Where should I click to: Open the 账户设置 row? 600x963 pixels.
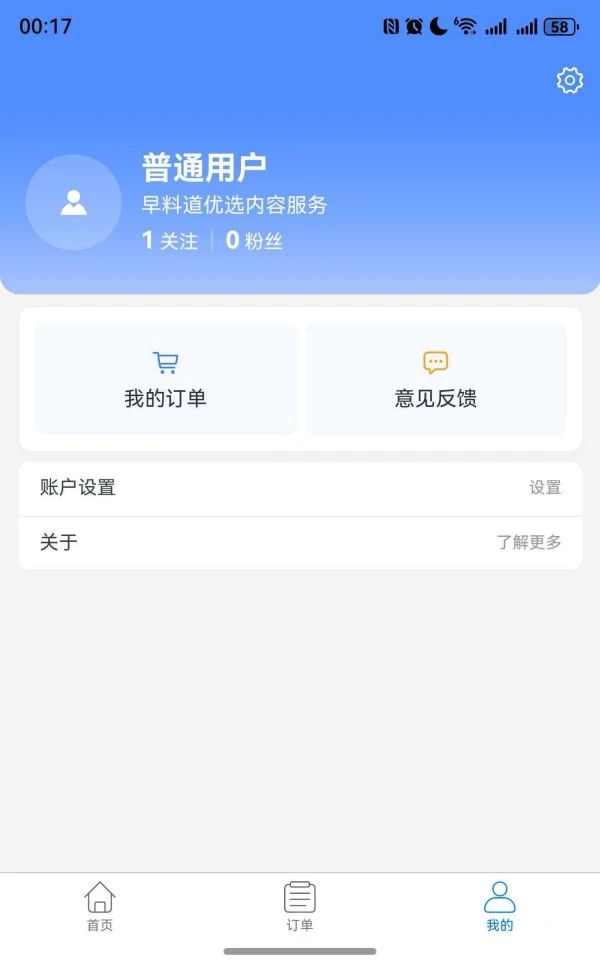pos(300,488)
